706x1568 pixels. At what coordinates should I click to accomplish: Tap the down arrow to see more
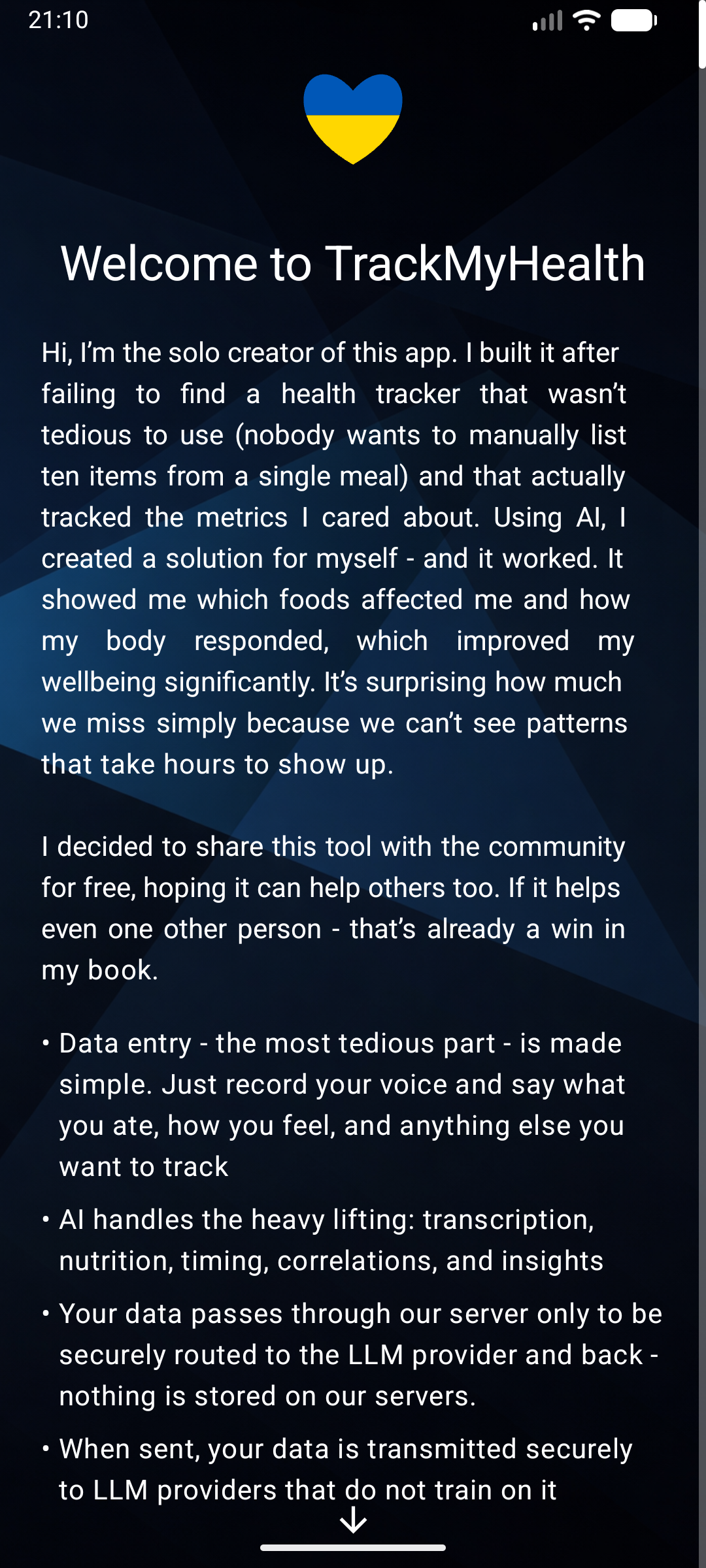point(353,1520)
